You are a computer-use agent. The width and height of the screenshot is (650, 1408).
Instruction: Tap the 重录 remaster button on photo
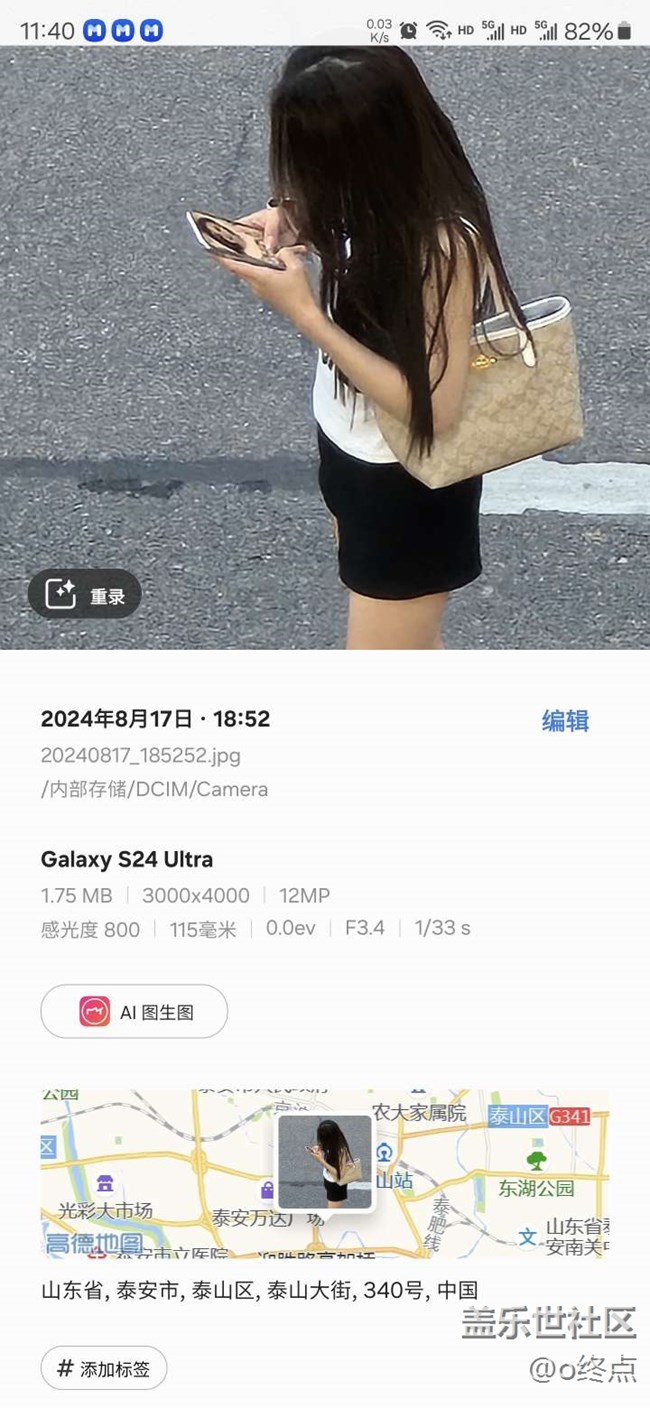(85, 595)
